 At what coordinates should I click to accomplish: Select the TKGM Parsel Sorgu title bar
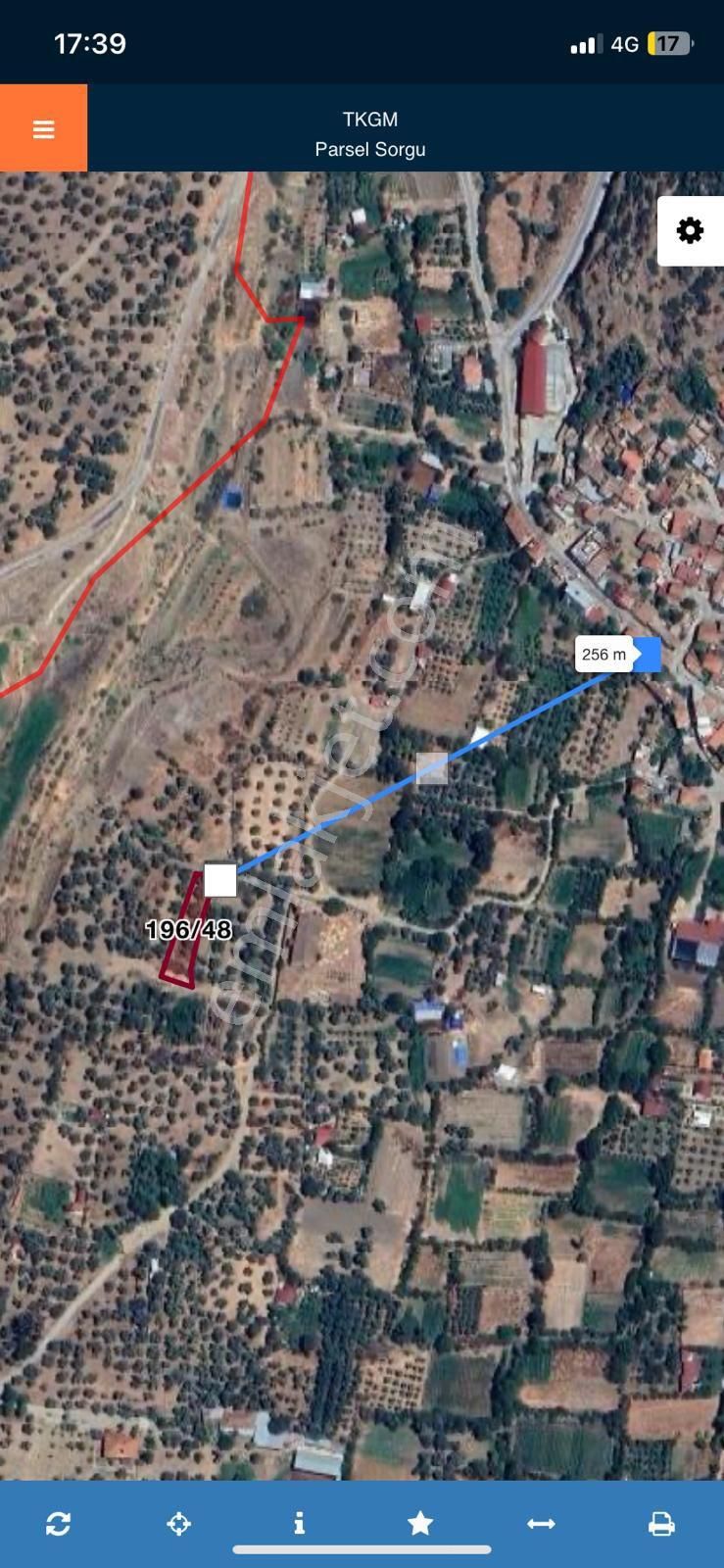coord(370,134)
